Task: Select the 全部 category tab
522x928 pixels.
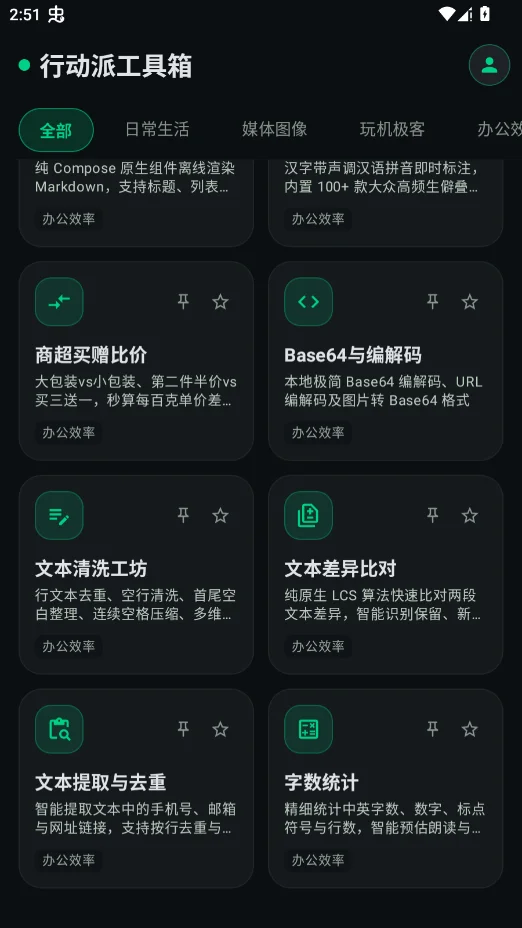Action: click(56, 130)
